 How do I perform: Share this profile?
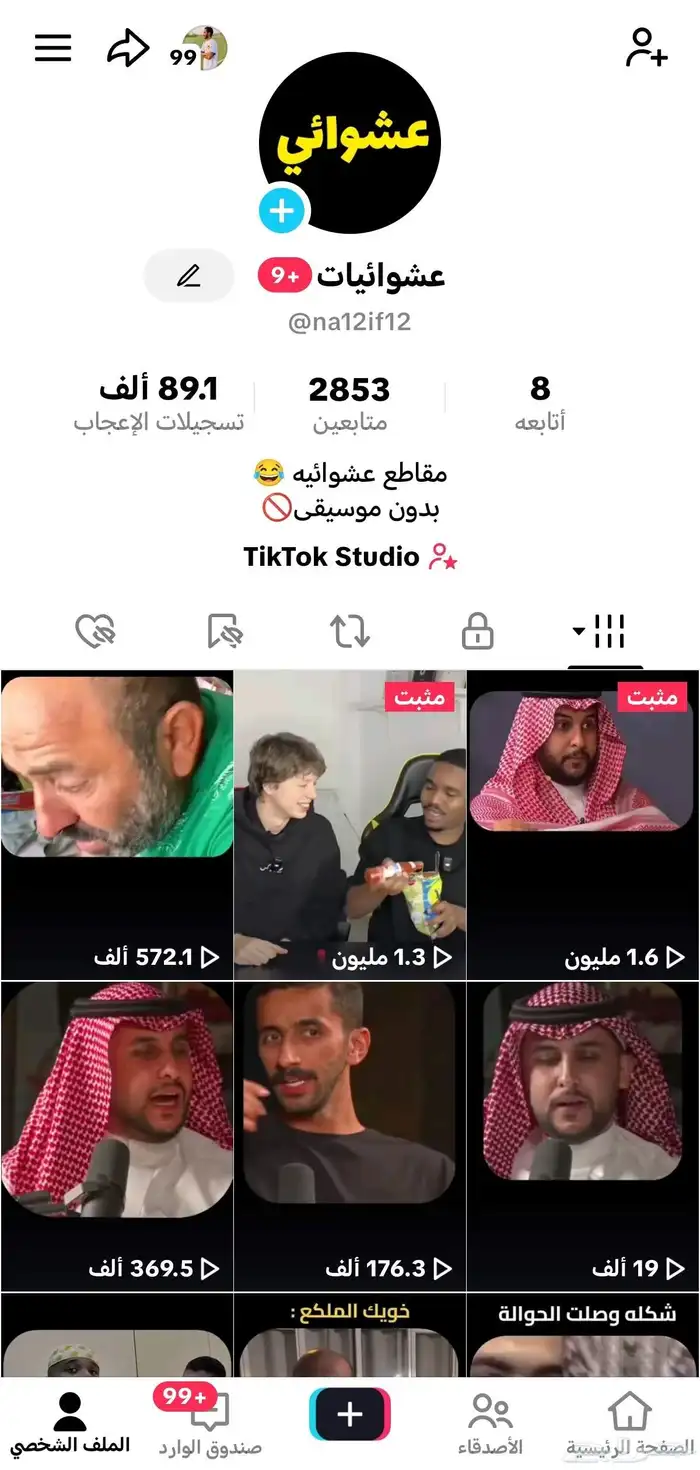point(128,48)
